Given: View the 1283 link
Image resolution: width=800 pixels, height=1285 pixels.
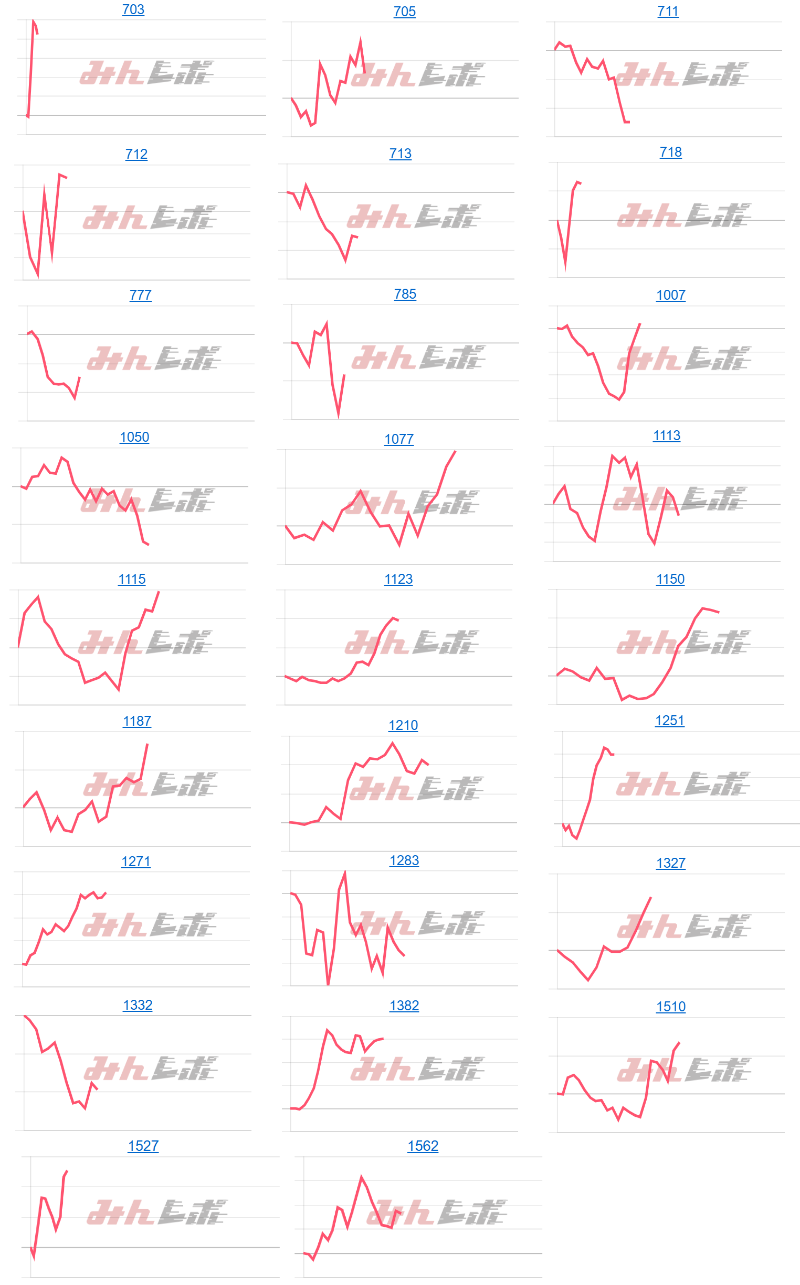Looking at the screenshot, I should click(404, 860).
